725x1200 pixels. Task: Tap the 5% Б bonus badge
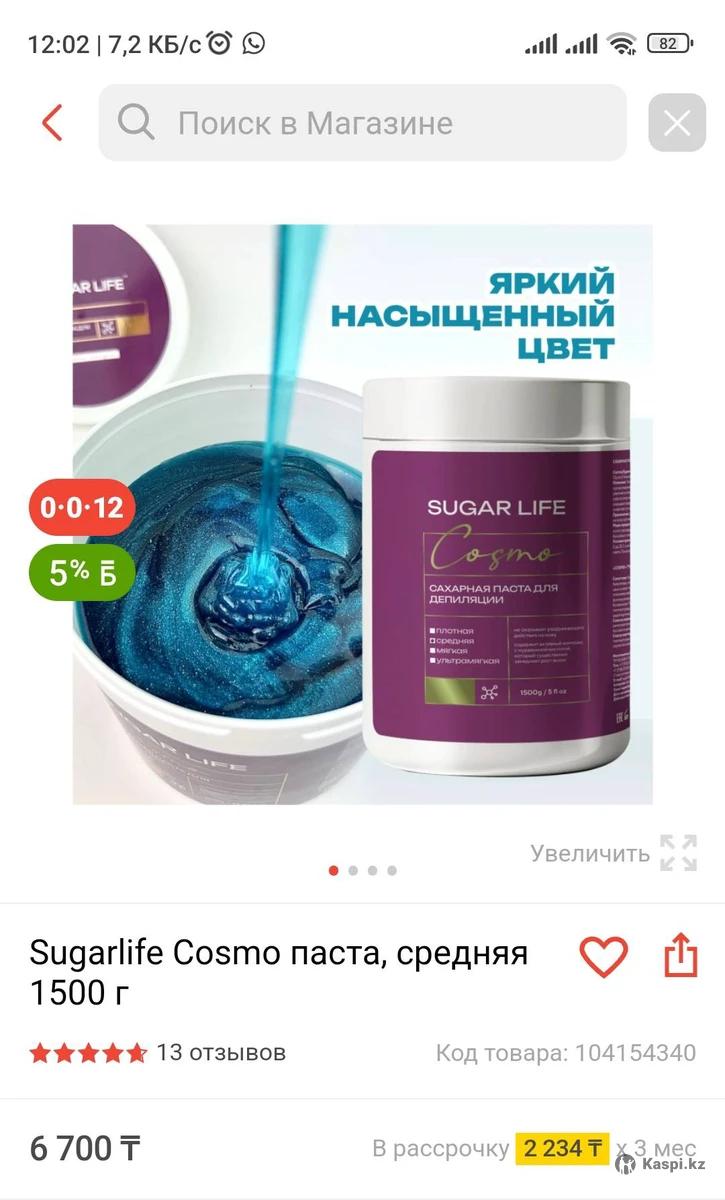pos(82,572)
